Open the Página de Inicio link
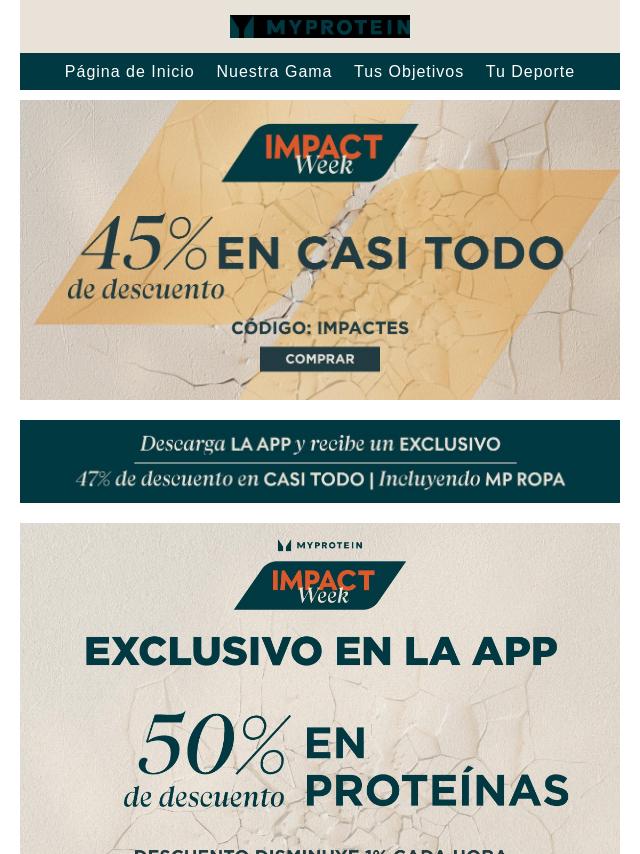 point(129,72)
